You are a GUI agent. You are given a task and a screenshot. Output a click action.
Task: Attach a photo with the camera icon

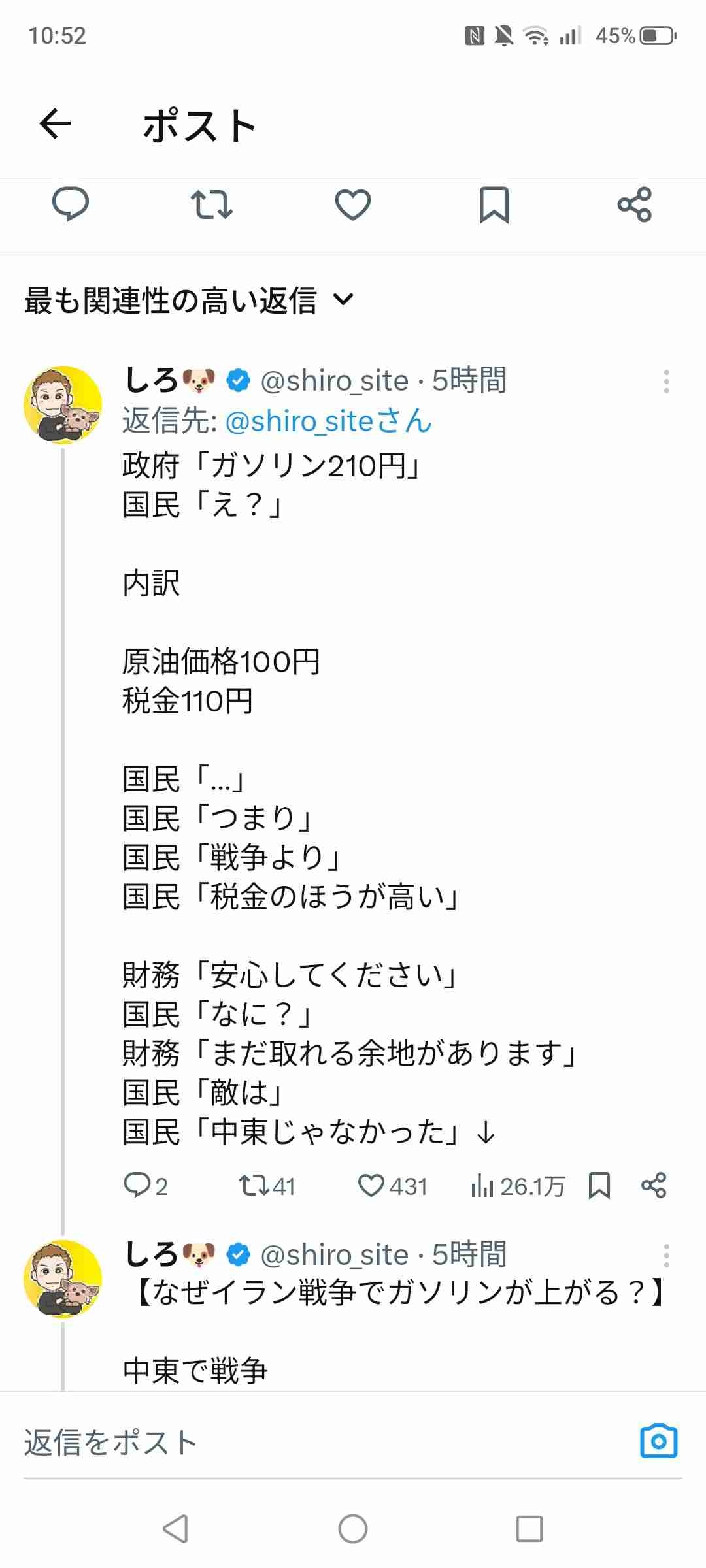pyautogui.click(x=658, y=1441)
